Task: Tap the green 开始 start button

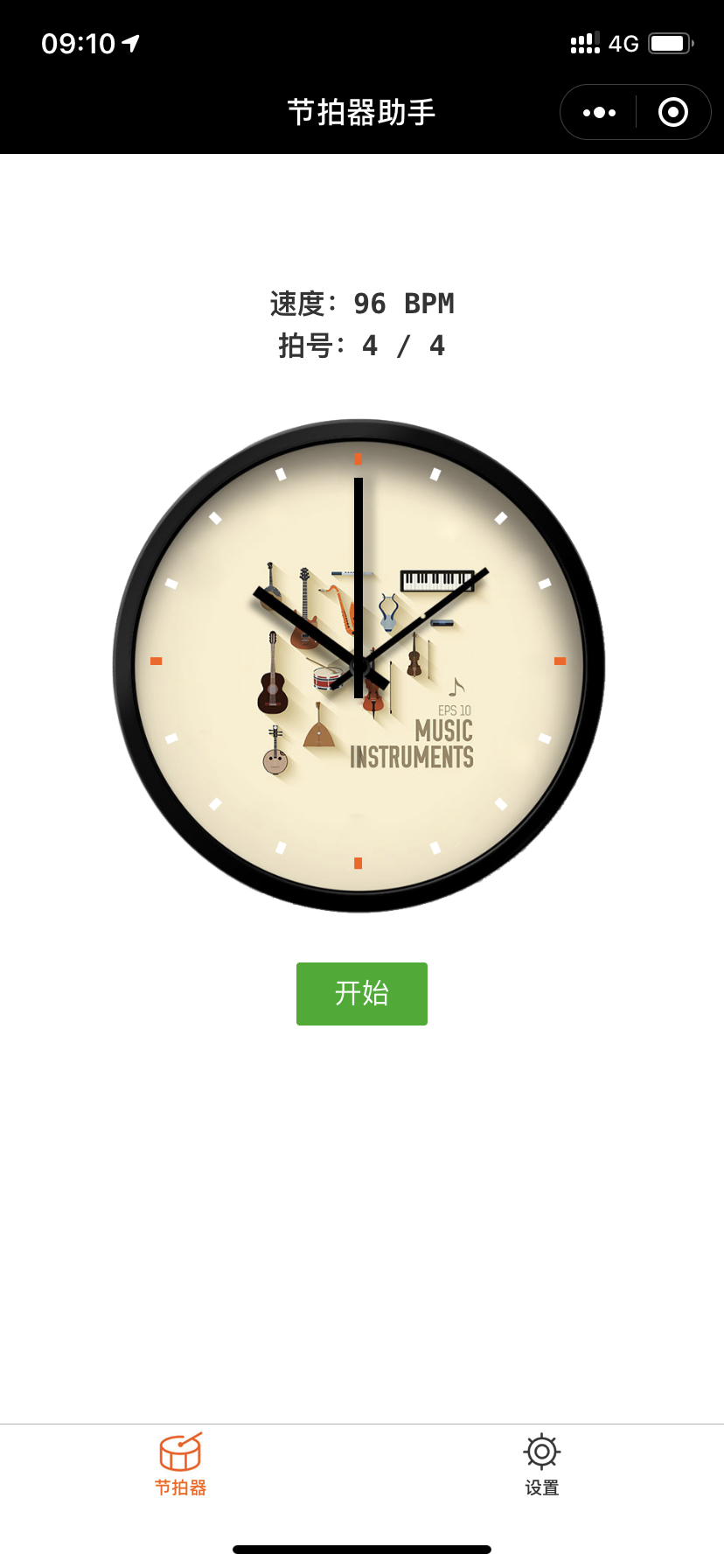Action: (x=361, y=993)
